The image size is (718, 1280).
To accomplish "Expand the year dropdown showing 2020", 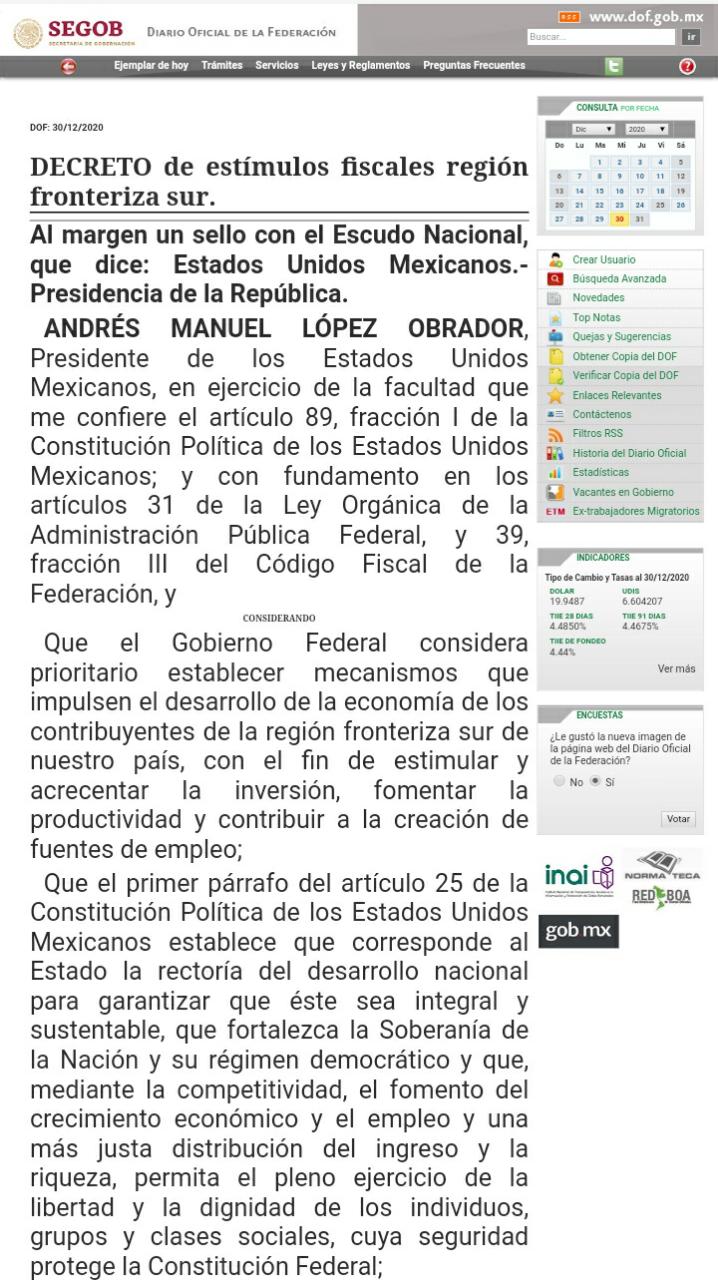I will (647, 129).
